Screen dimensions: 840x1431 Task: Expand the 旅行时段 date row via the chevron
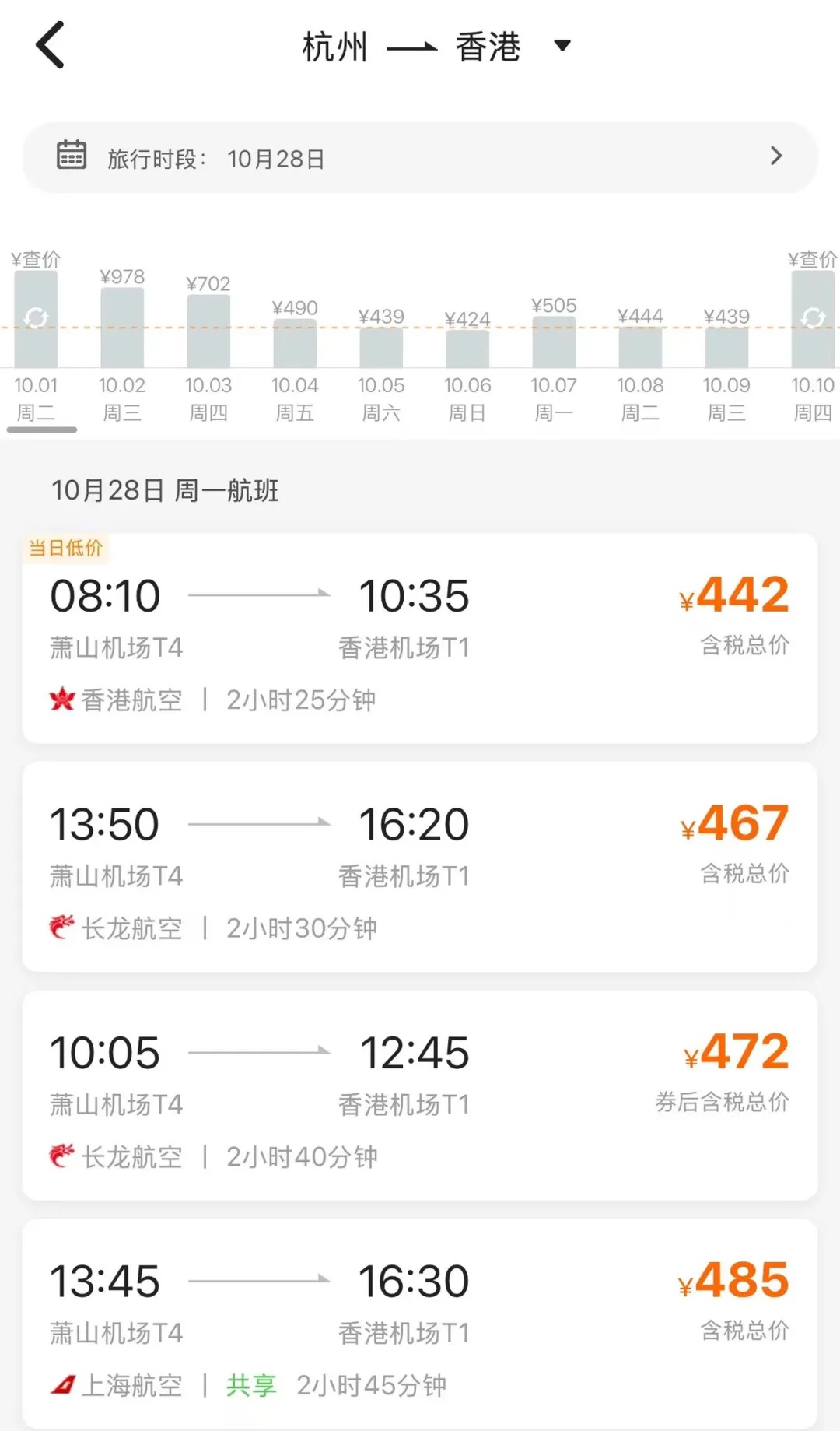775,156
